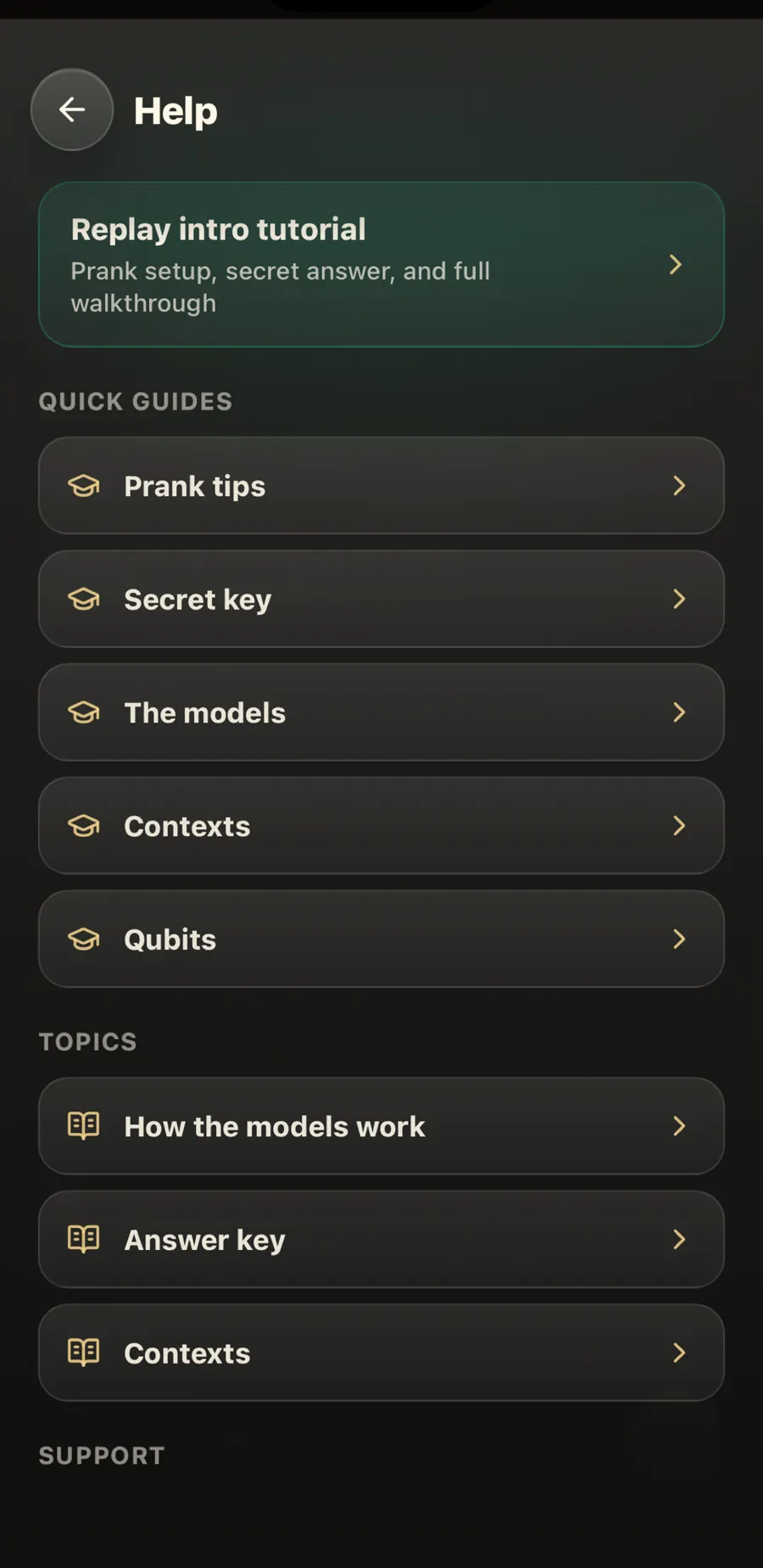This screenshot has height=1568, width=763.
Task: Select The models quick guide
Action: click(x=381, y=712)
